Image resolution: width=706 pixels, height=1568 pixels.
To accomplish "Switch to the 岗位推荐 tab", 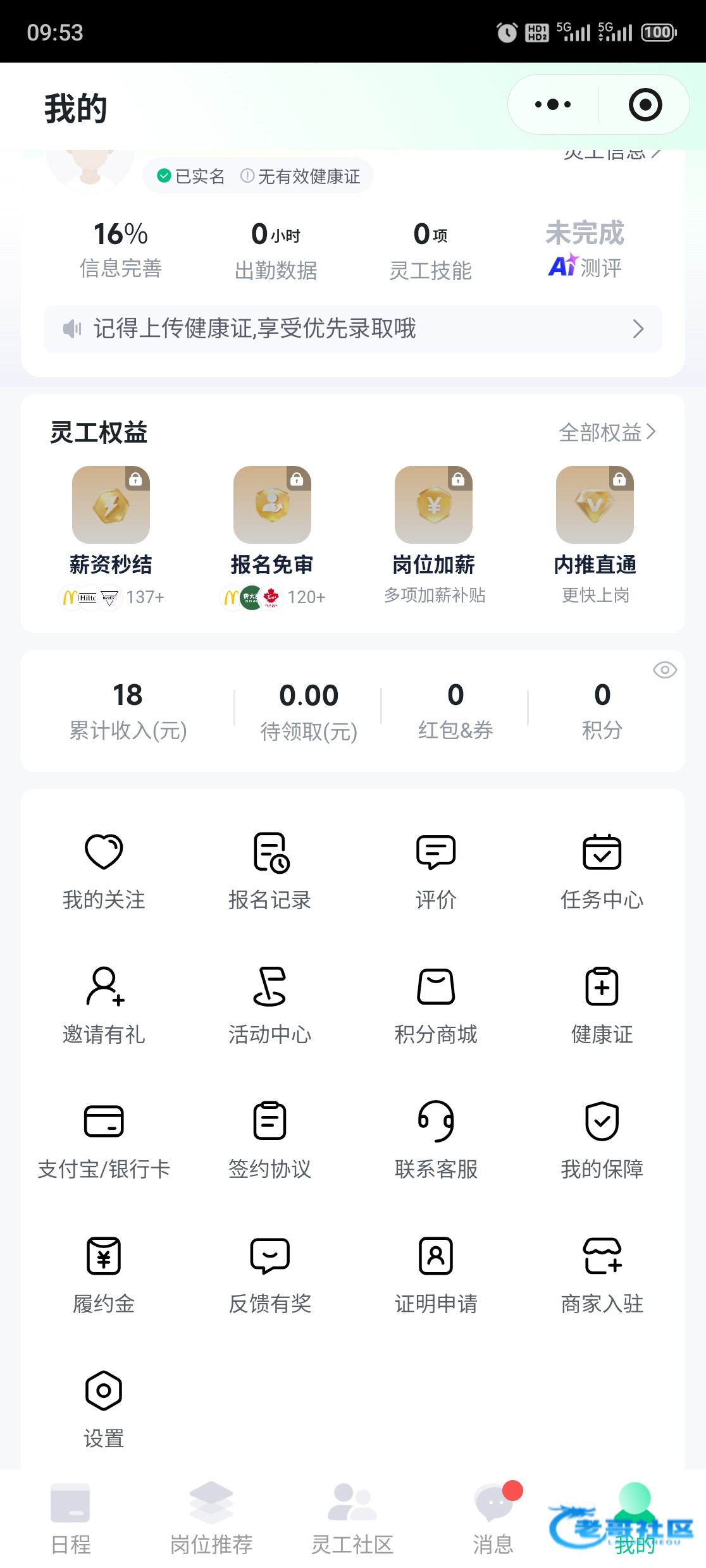I will 211,1519.
